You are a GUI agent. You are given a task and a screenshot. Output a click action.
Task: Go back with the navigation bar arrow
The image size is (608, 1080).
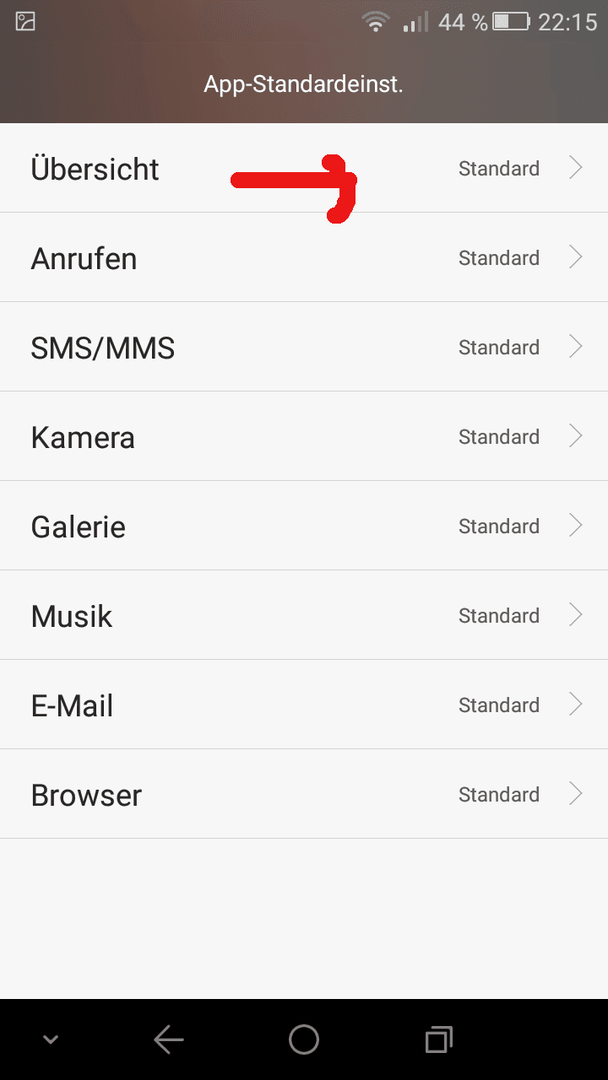[169, 1039]
